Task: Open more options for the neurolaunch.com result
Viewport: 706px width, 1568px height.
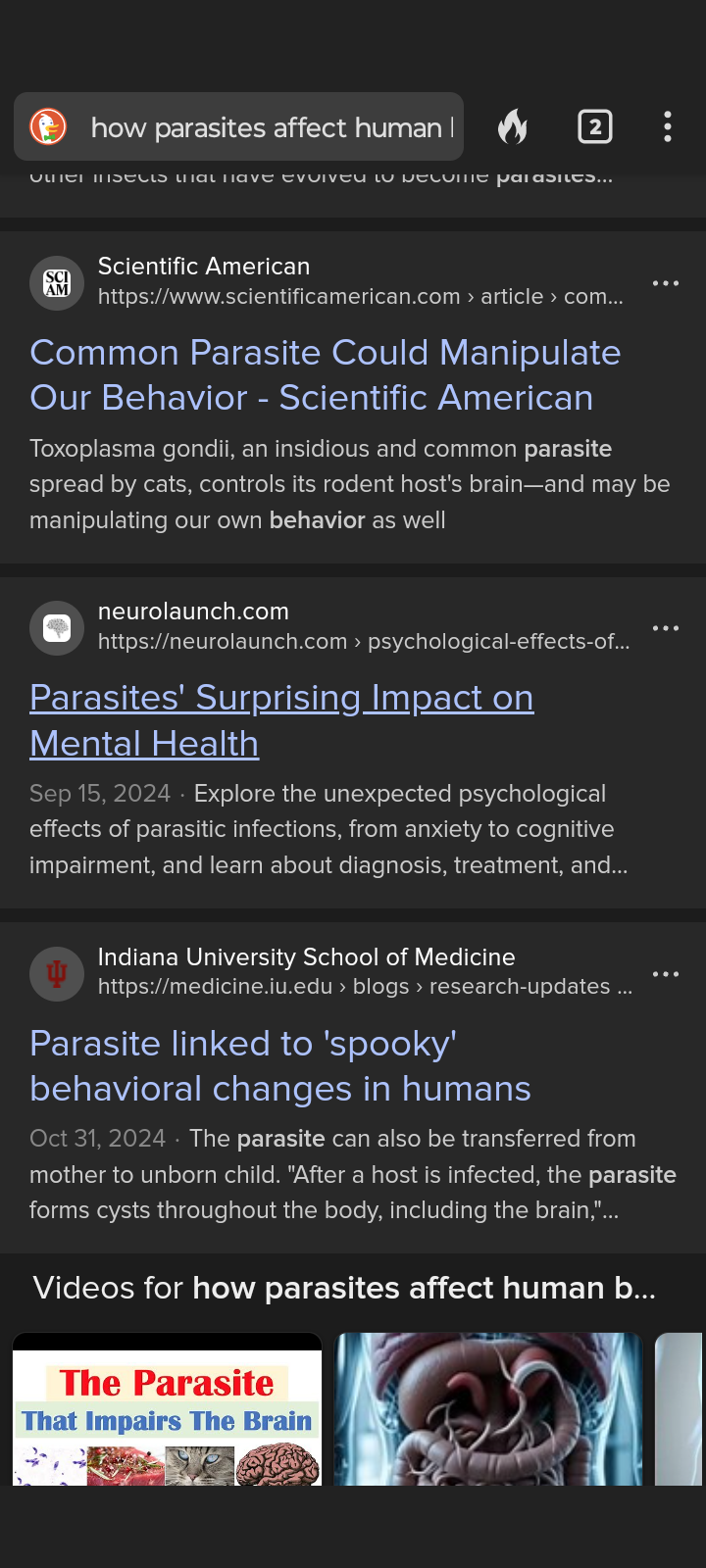Action: pyautogui.click(x=666, y=628)
